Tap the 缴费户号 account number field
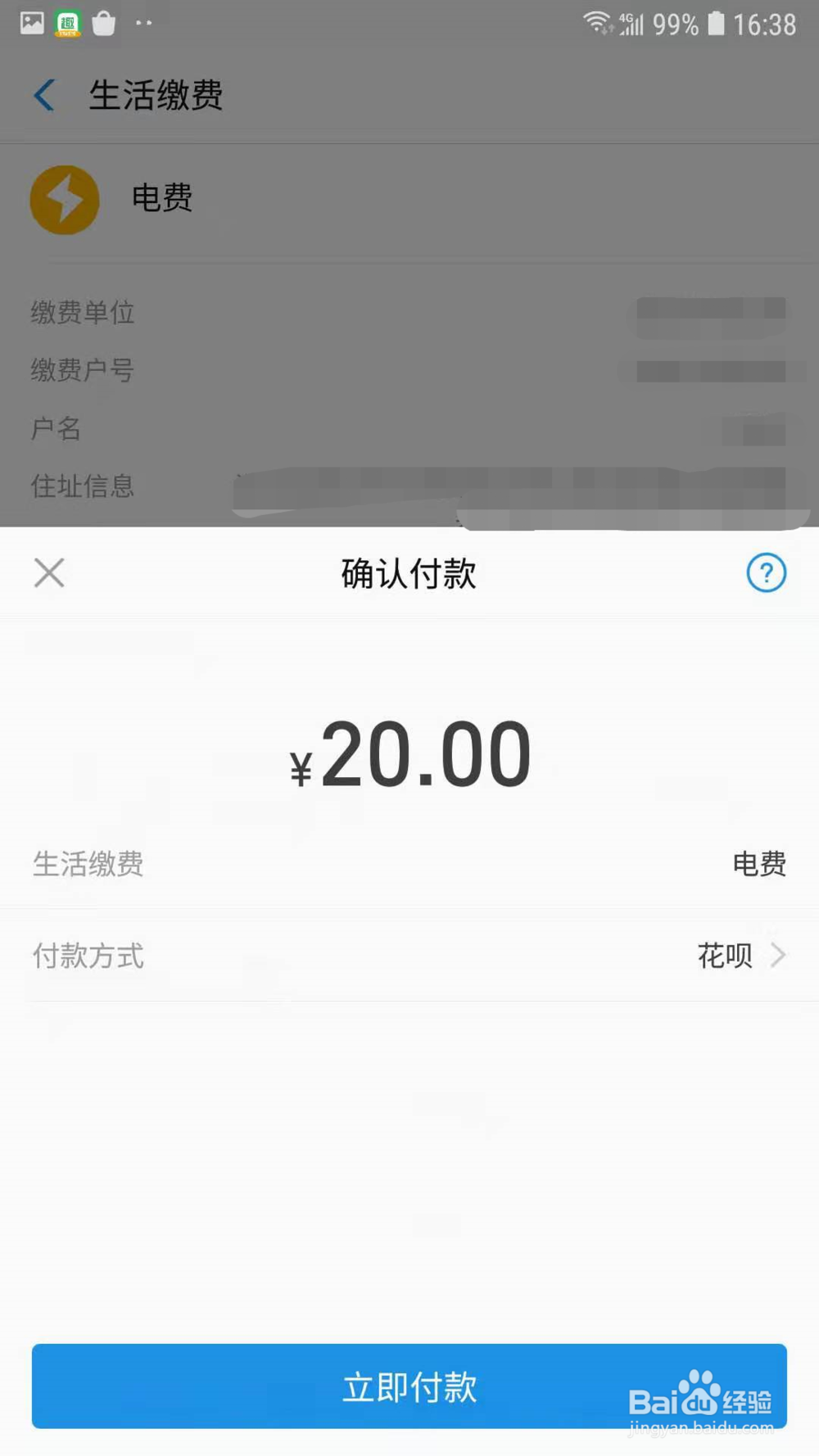The width and height of the screenshot is (819, 1456). (409, 370)
